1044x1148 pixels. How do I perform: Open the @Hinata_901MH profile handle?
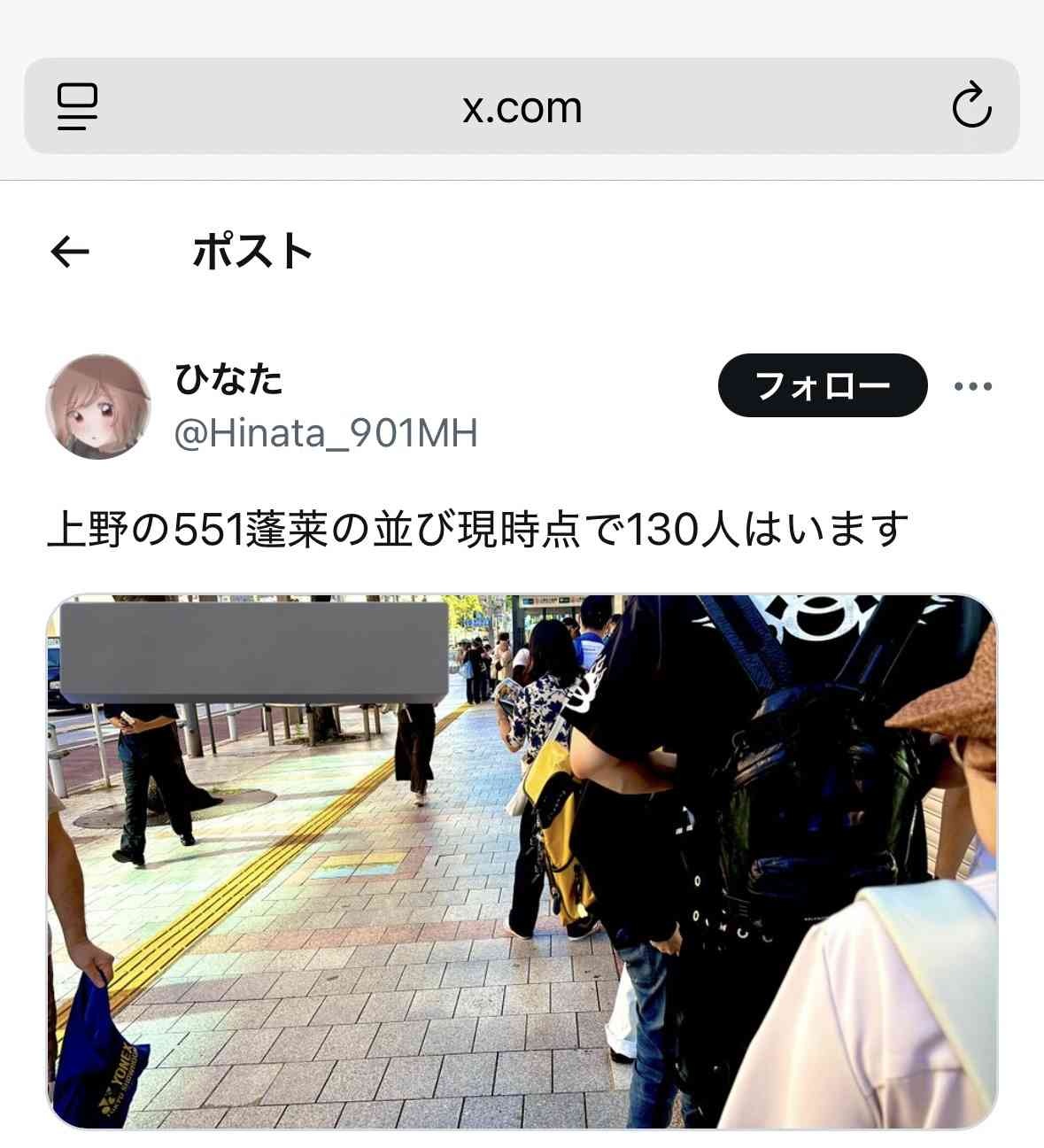point(326,433)
